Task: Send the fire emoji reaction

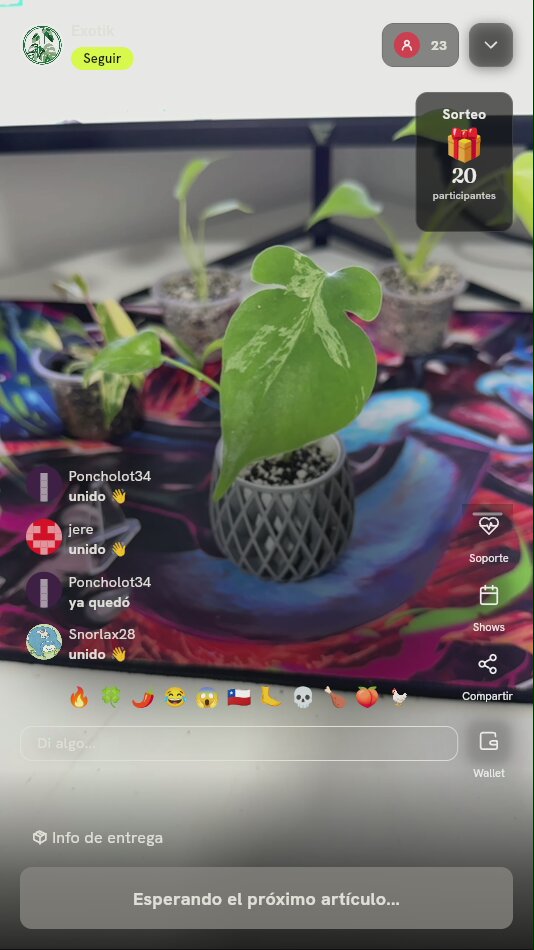Action: click(x=79, y=697)
